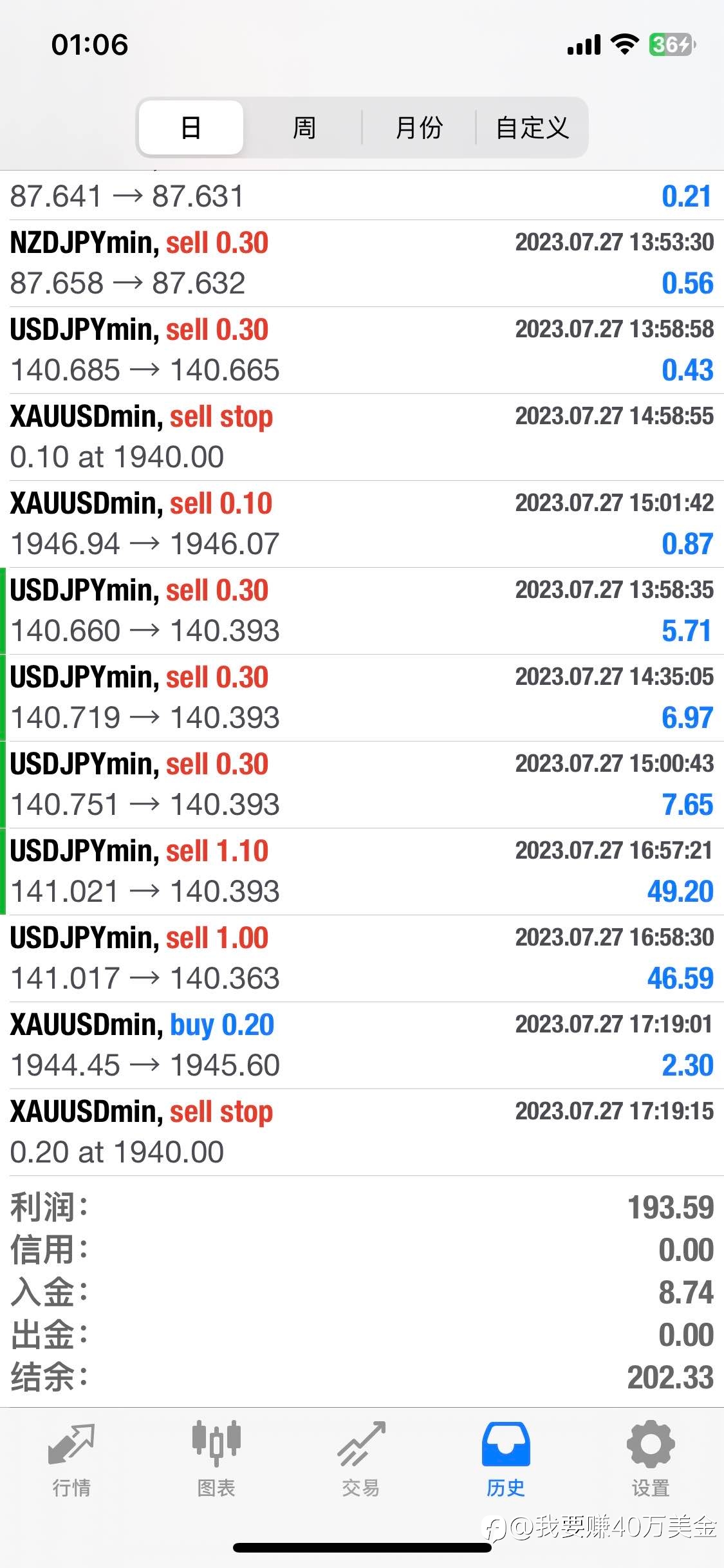Open the 自定义 custom period tab
Image resolution: width=724 pixels, height=1568 pixels.
(532, 127)
